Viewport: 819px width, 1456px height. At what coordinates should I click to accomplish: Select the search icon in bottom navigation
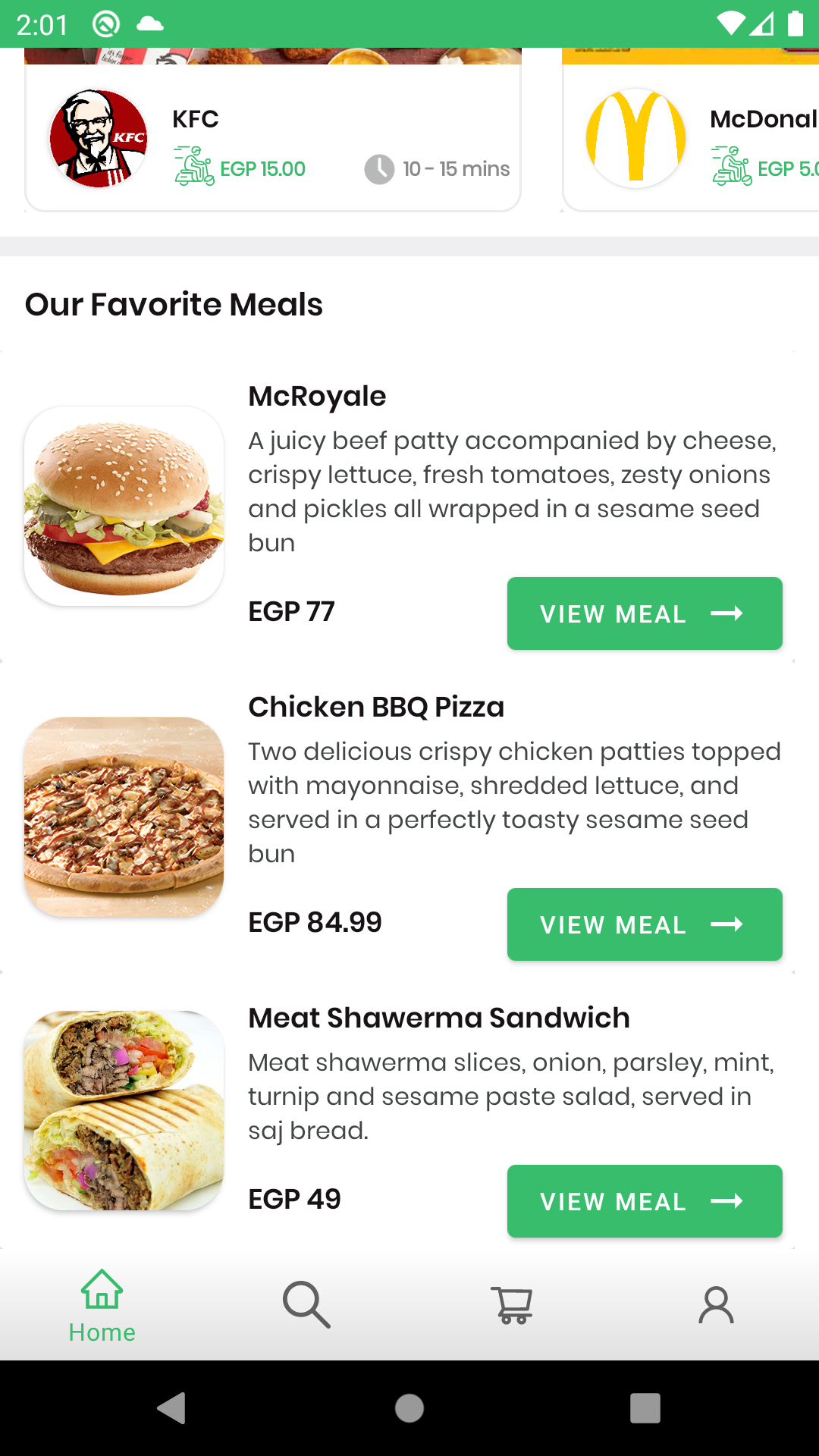click(307, 1304)
